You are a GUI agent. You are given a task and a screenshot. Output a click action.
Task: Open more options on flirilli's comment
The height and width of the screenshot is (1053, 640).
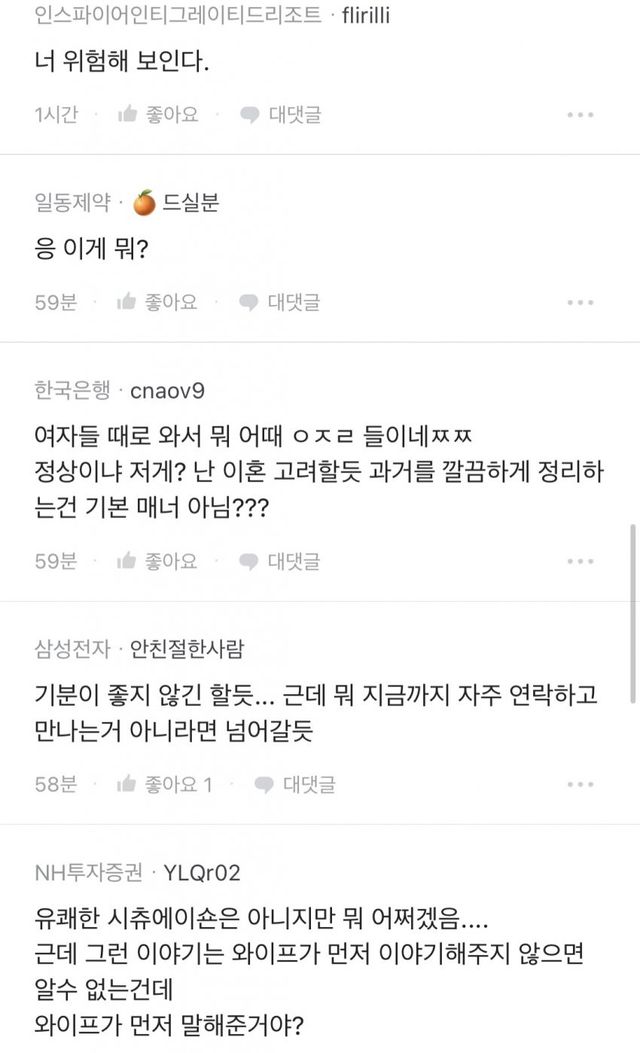coord(581,115)
